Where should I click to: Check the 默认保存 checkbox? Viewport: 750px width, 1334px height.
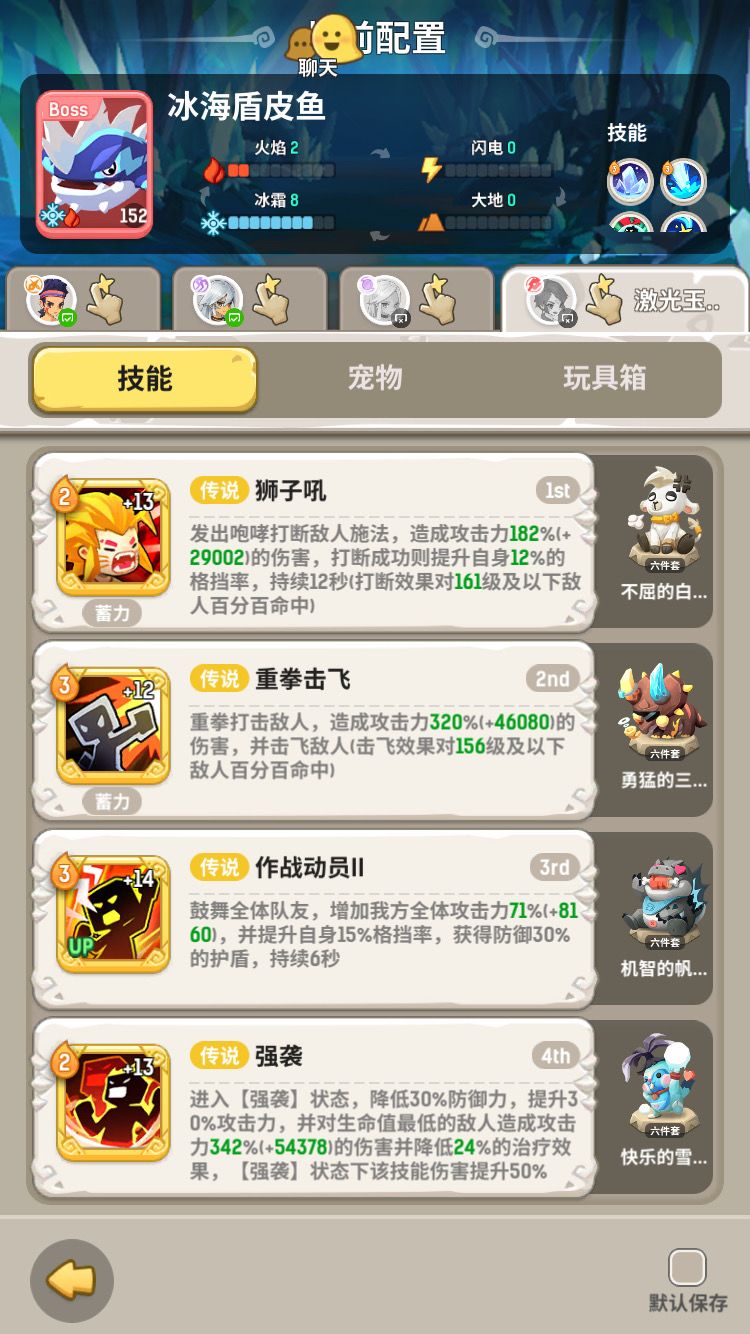[x=687, y=1267]
